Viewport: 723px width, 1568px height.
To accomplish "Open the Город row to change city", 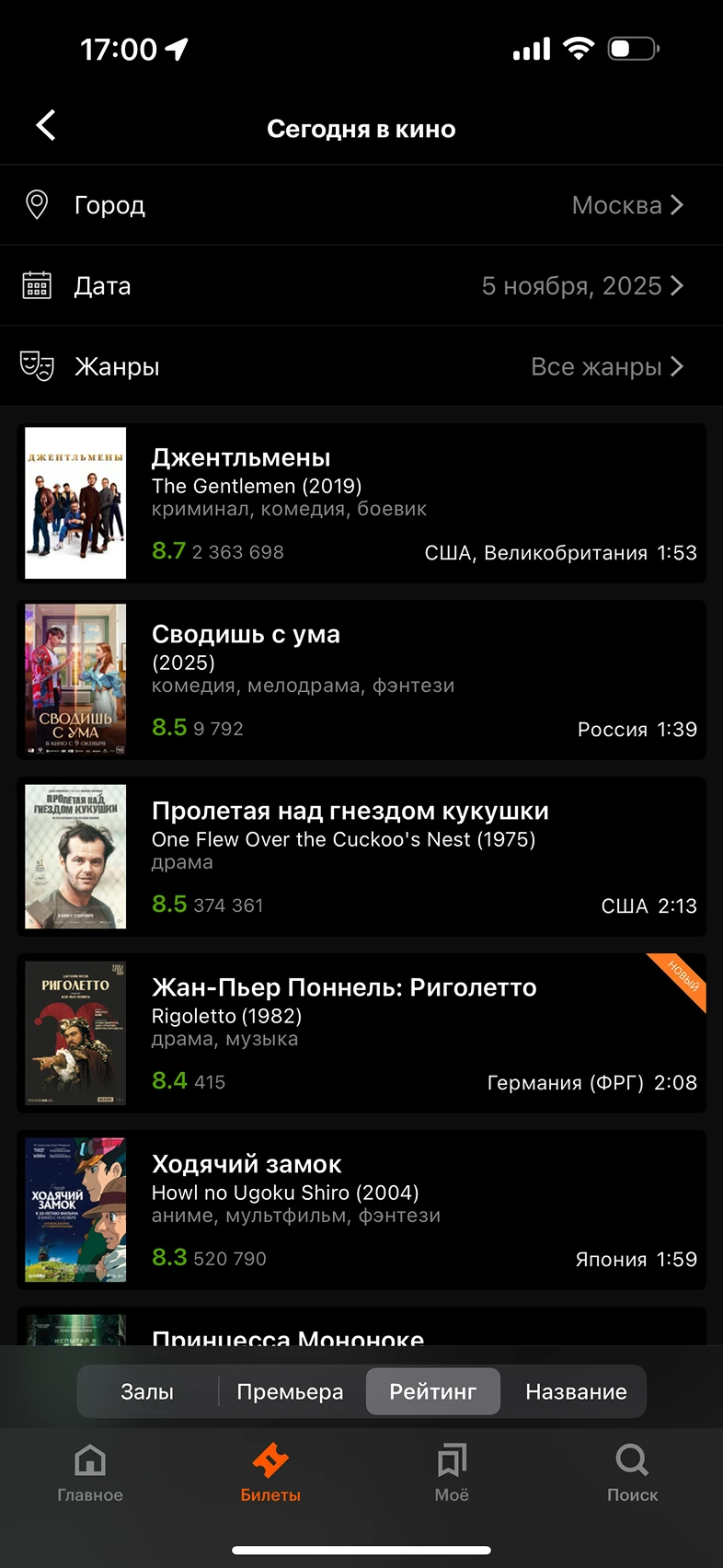I will (x=361, y=205).
